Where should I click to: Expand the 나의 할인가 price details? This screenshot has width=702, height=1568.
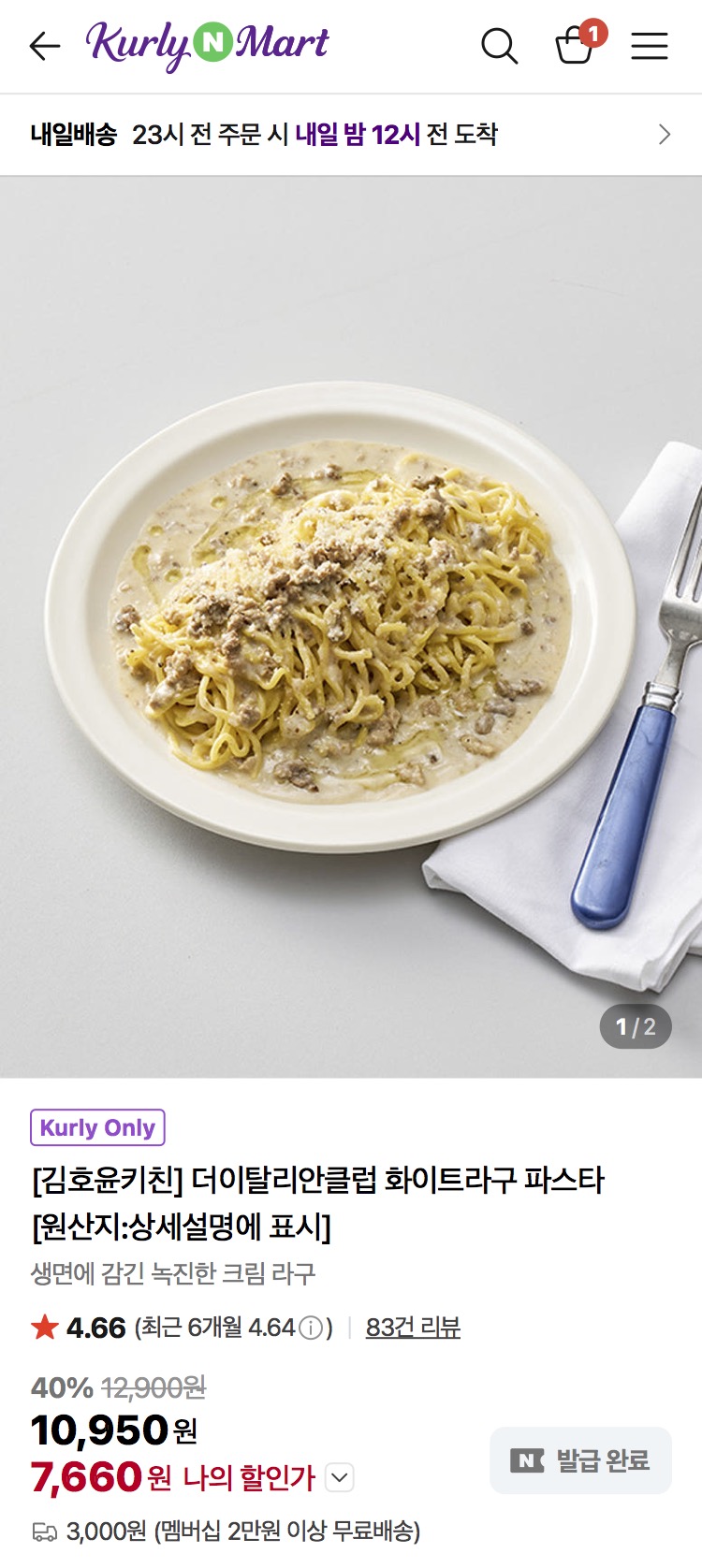pyautogui.click(x=340, y=1478)
